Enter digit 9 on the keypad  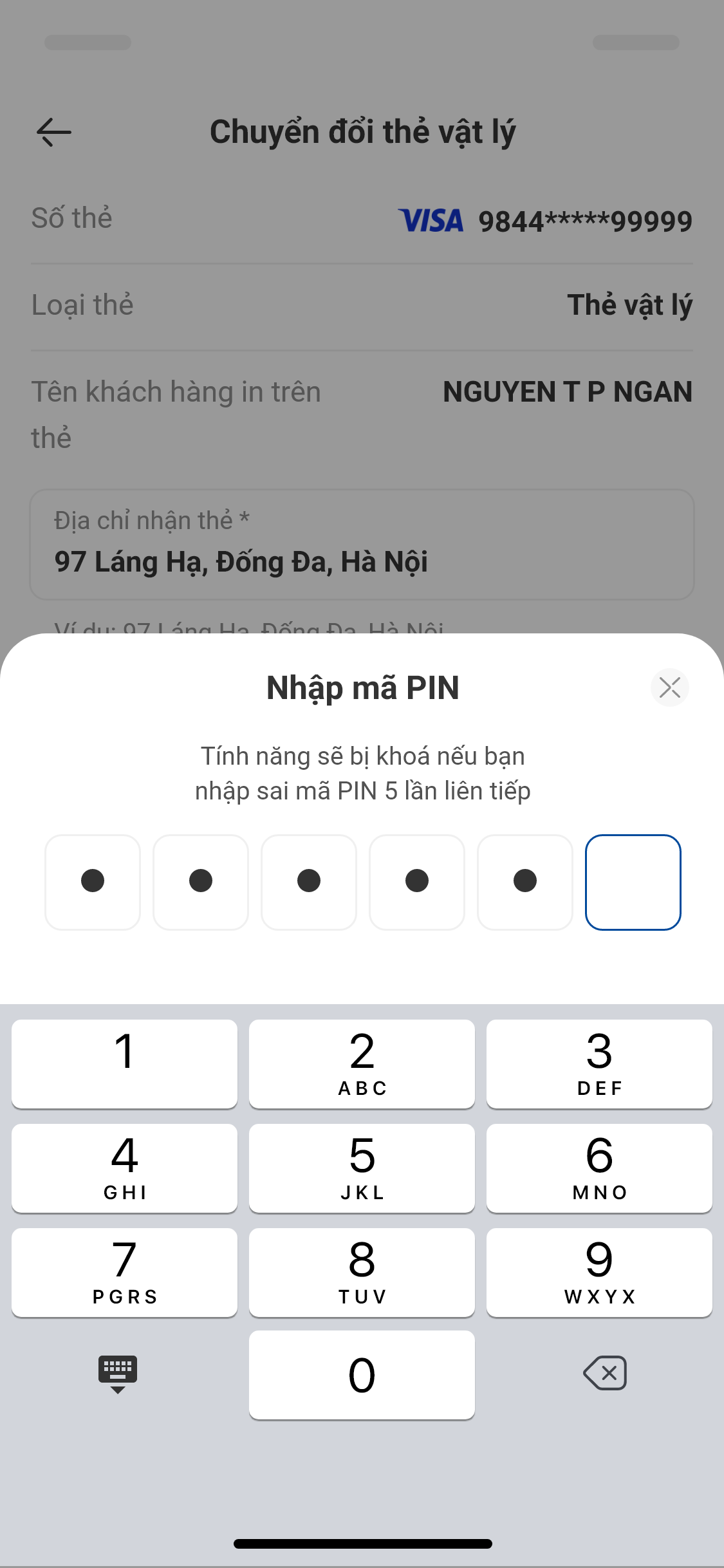599,1272
